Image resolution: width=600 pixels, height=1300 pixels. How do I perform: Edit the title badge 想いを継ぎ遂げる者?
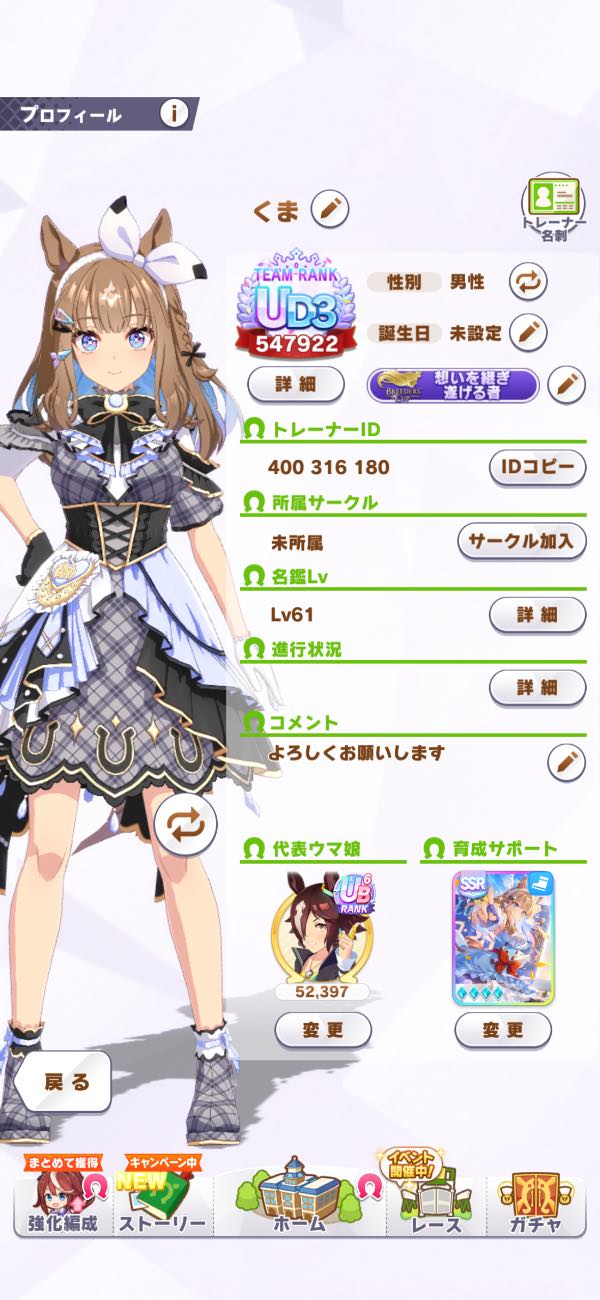(x=566, y=383)
